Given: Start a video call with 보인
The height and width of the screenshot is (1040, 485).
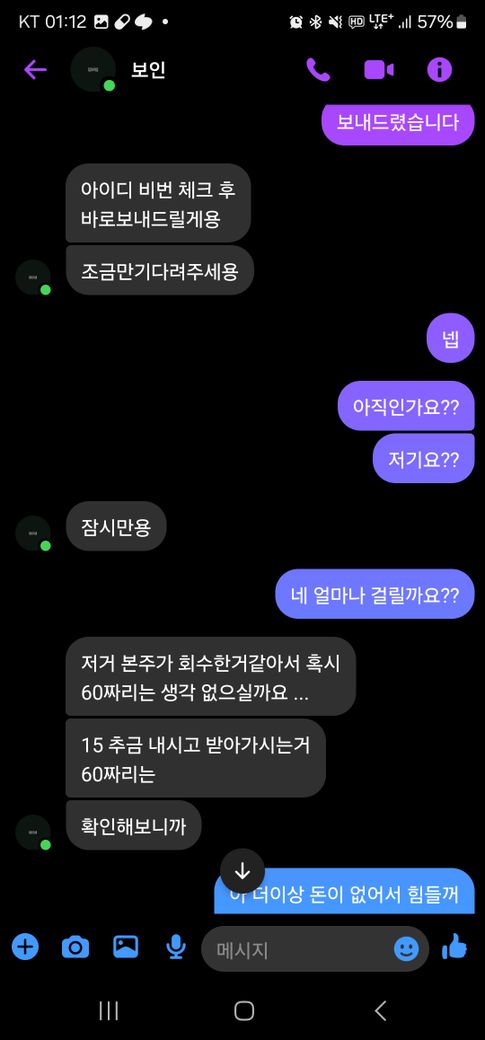Looking at the screenshot, I should (x=379, y=70).
